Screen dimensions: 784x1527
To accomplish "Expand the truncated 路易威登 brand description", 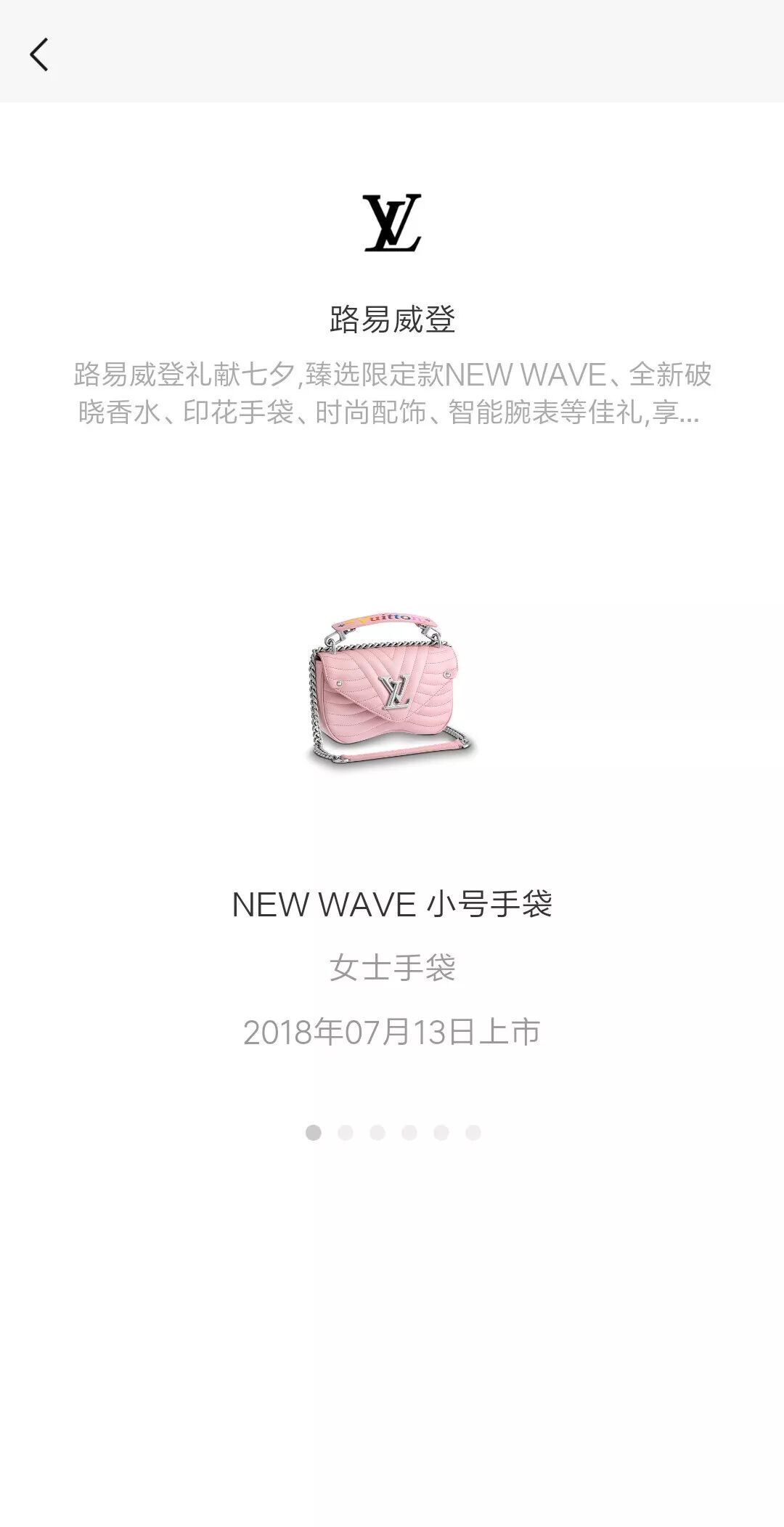I will pos(392,394).
